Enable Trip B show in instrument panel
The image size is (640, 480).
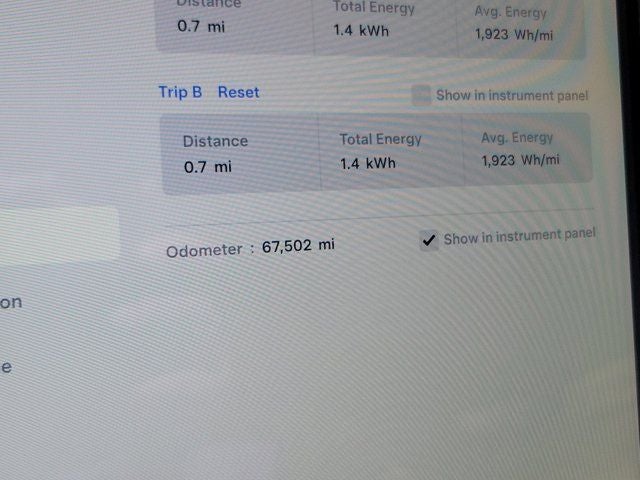coord(422,95)
